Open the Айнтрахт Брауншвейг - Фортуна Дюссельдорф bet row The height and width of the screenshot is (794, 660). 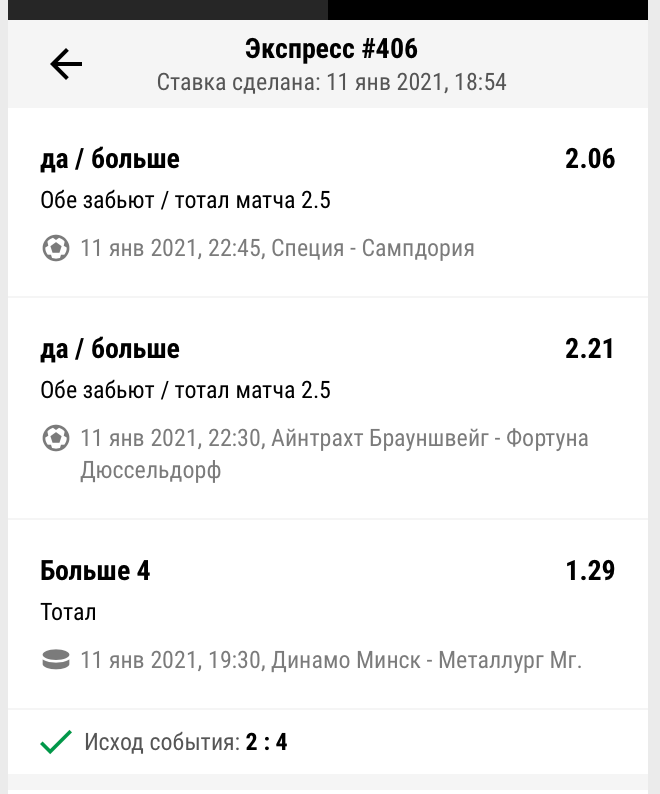(328, 408)
